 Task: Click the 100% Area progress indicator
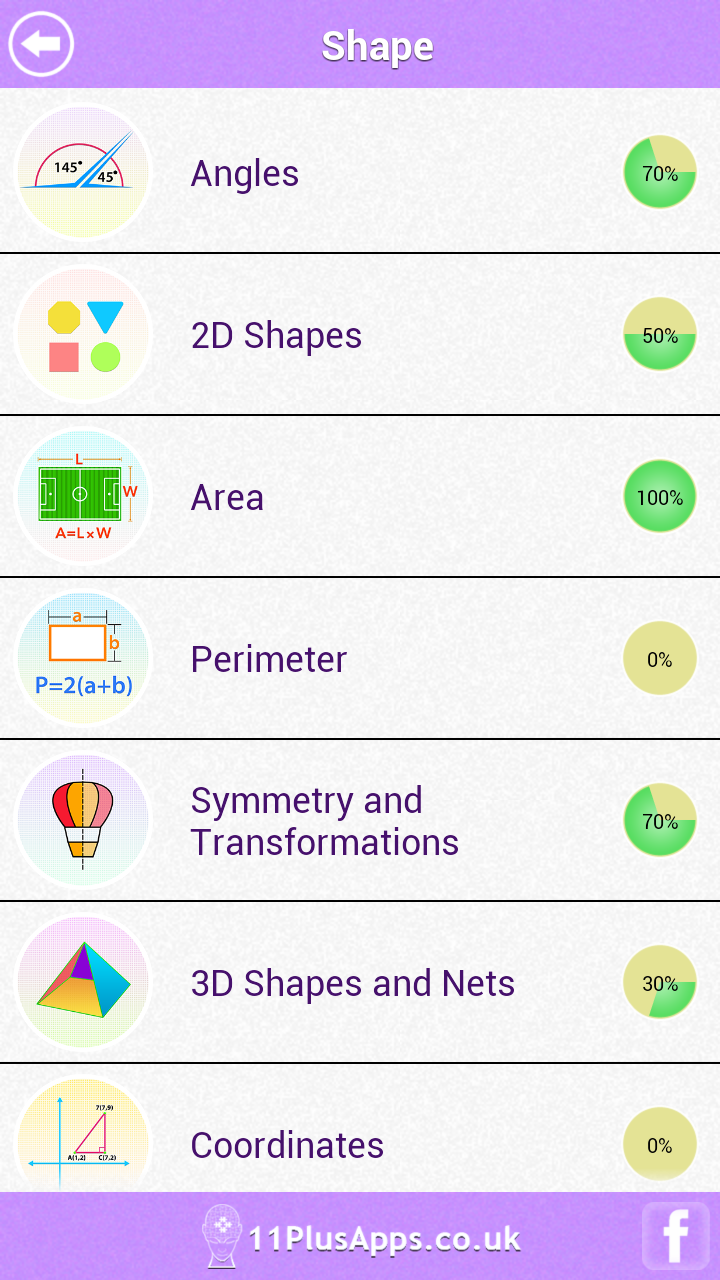coord(659,496)
